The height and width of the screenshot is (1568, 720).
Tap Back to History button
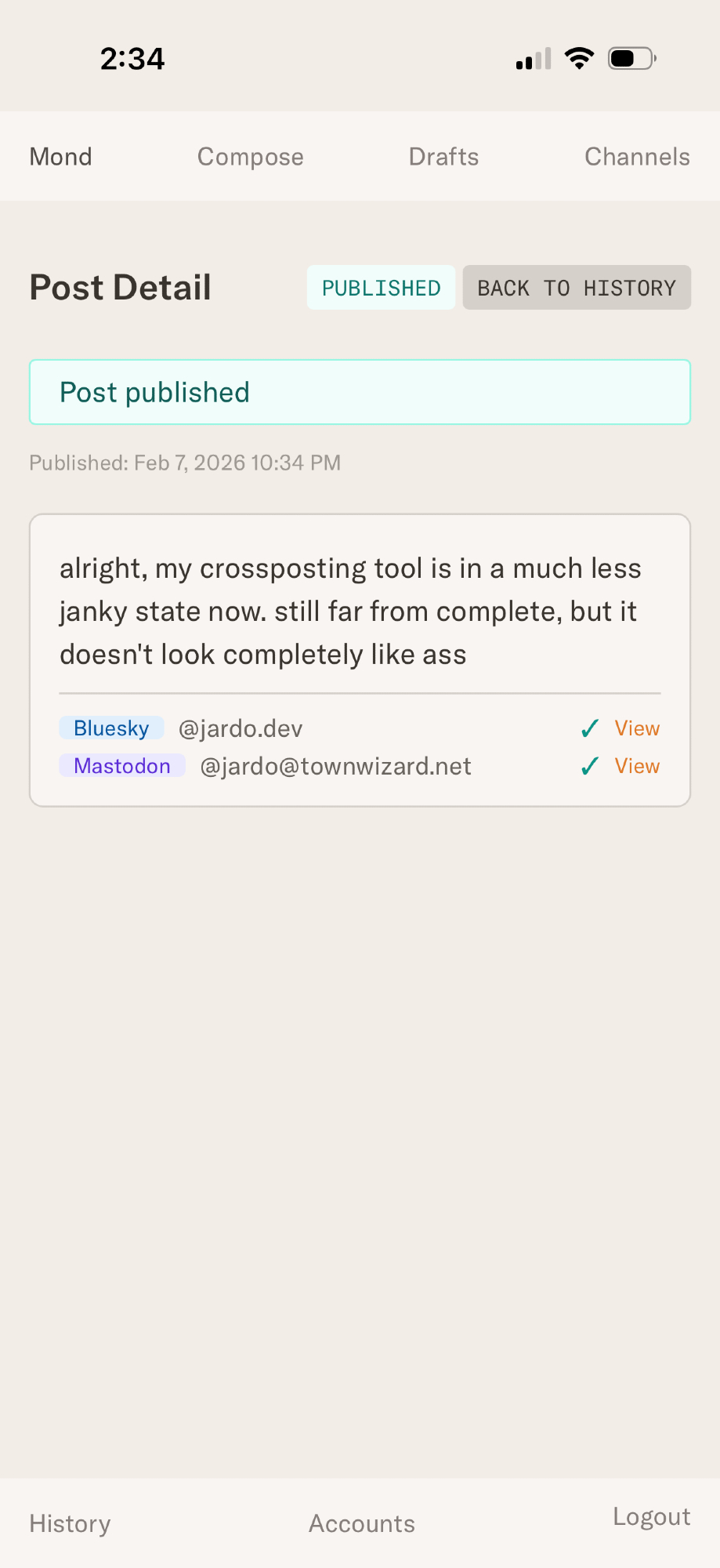(576, 288)
